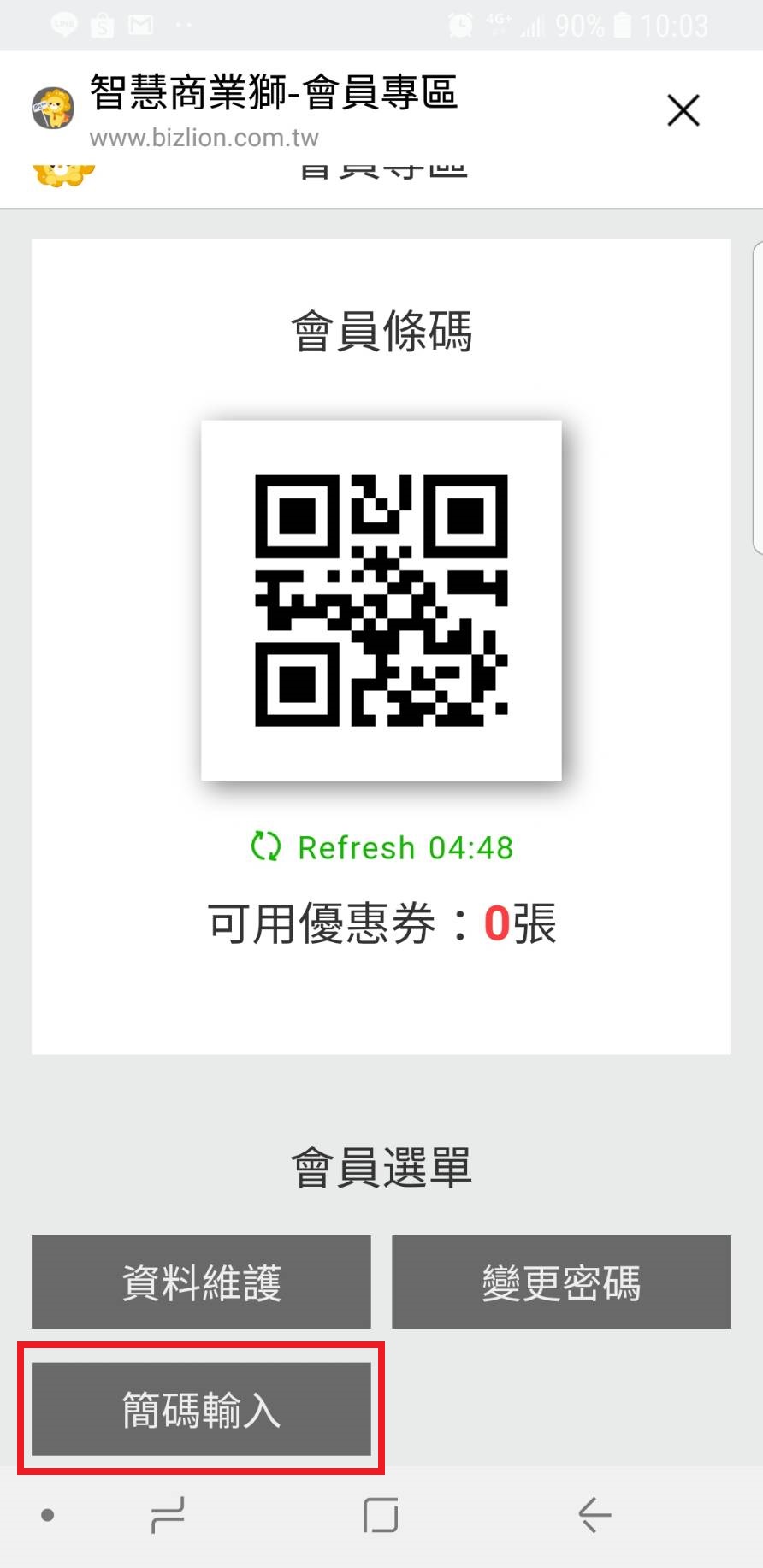This screenshot has width=763, height=1568.
Task: Open recent apps view
Action: click(168, 1516)
